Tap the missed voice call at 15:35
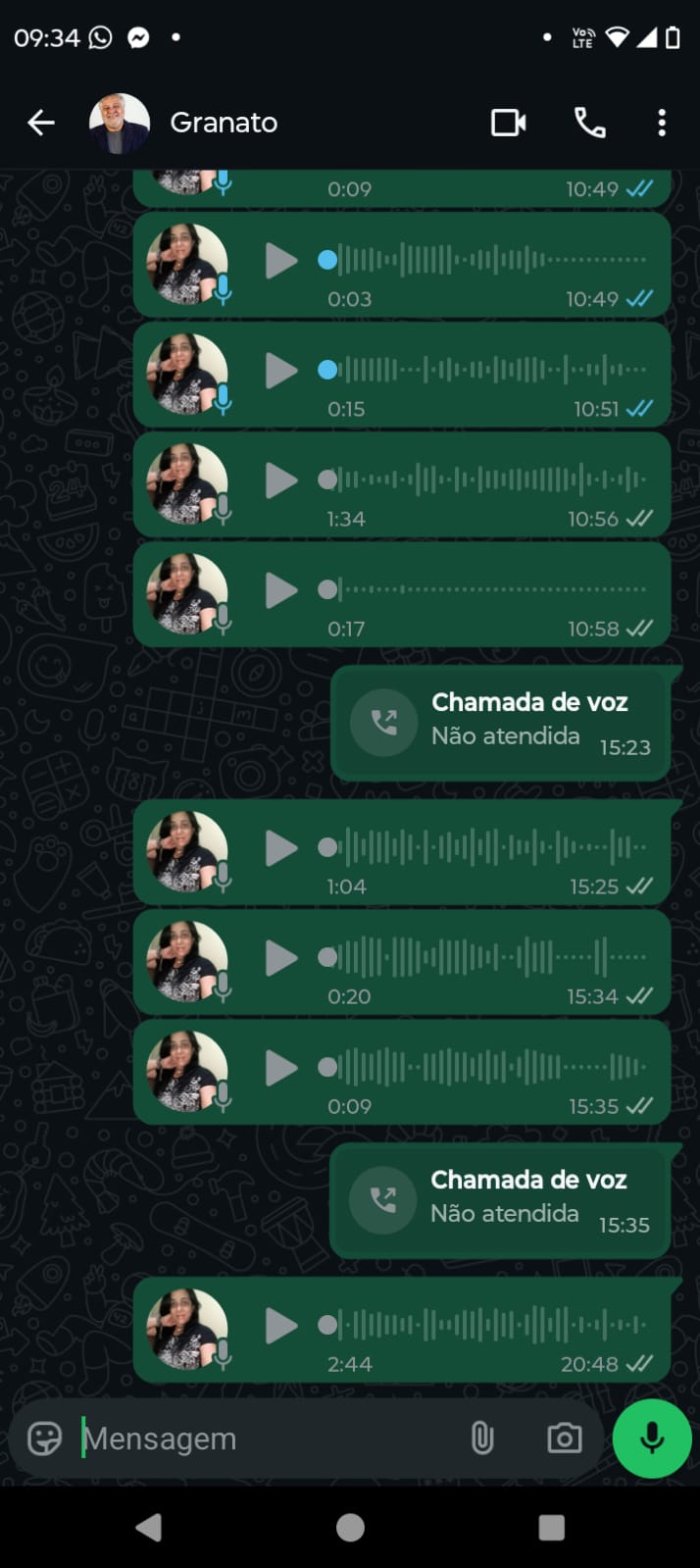 pyautogui.click(x=500, y=1200)
